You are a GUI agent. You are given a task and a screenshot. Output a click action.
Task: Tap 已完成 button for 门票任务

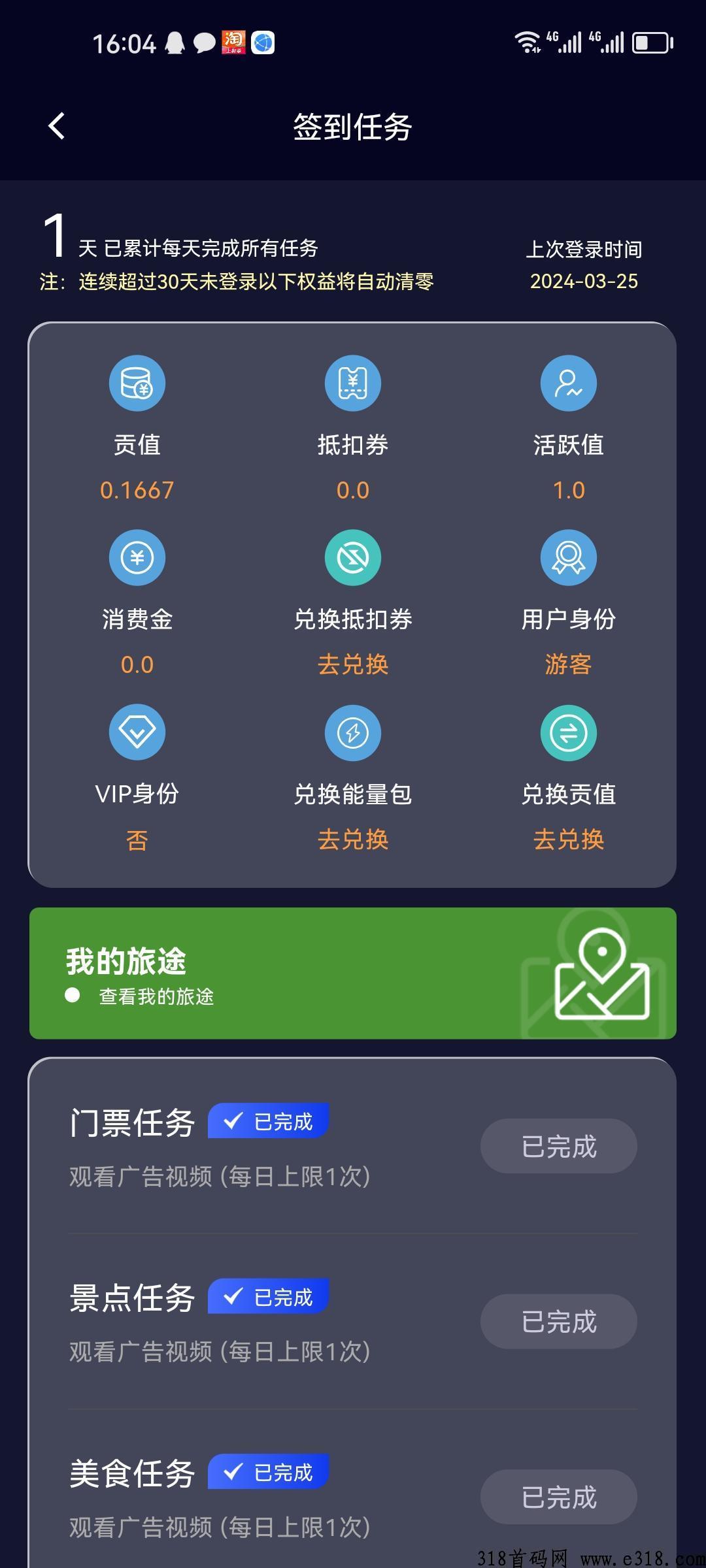coord(559,1147)
